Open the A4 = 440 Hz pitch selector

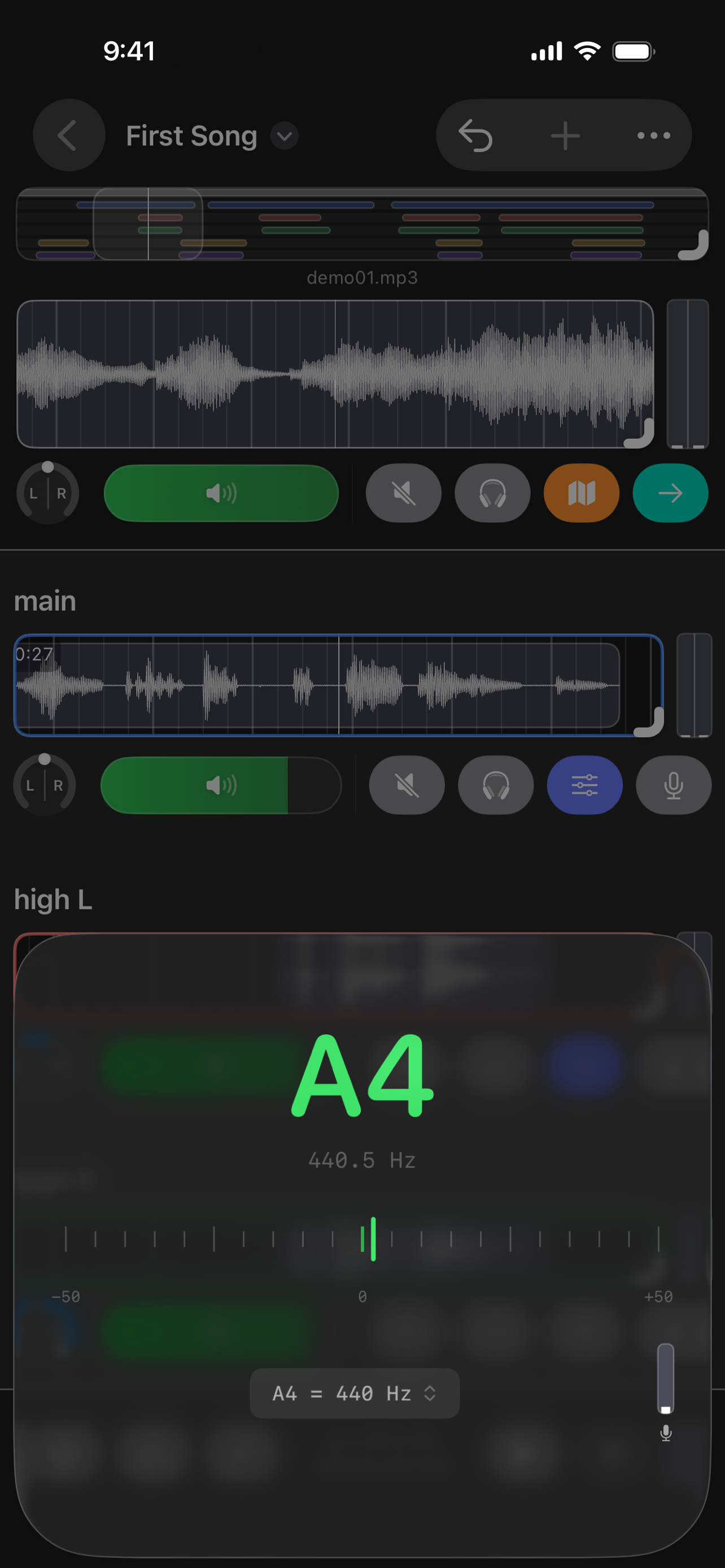pos(355,1393)
